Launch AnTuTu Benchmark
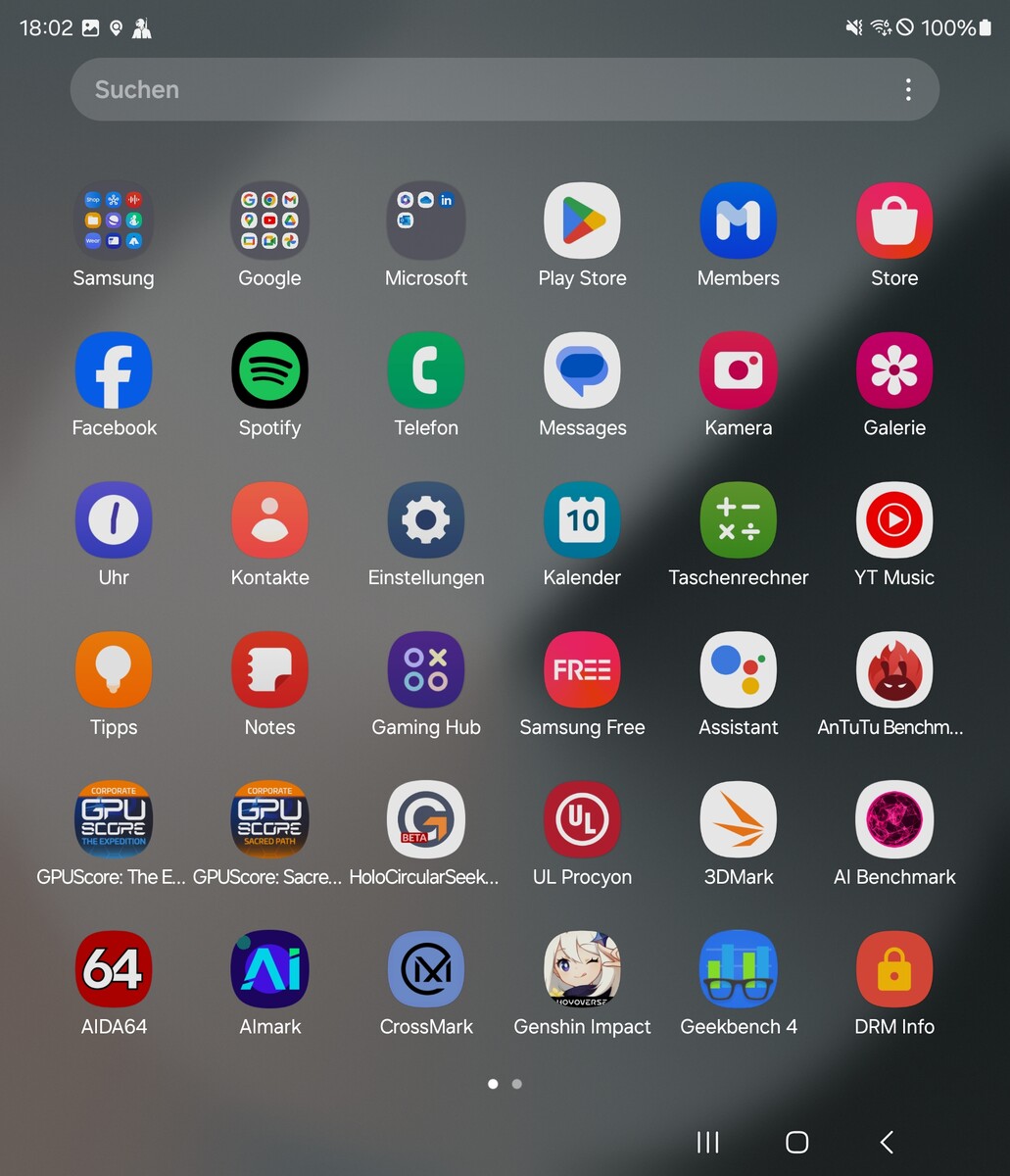This screenshot has width=1010, height=1176. click(893, 670)
